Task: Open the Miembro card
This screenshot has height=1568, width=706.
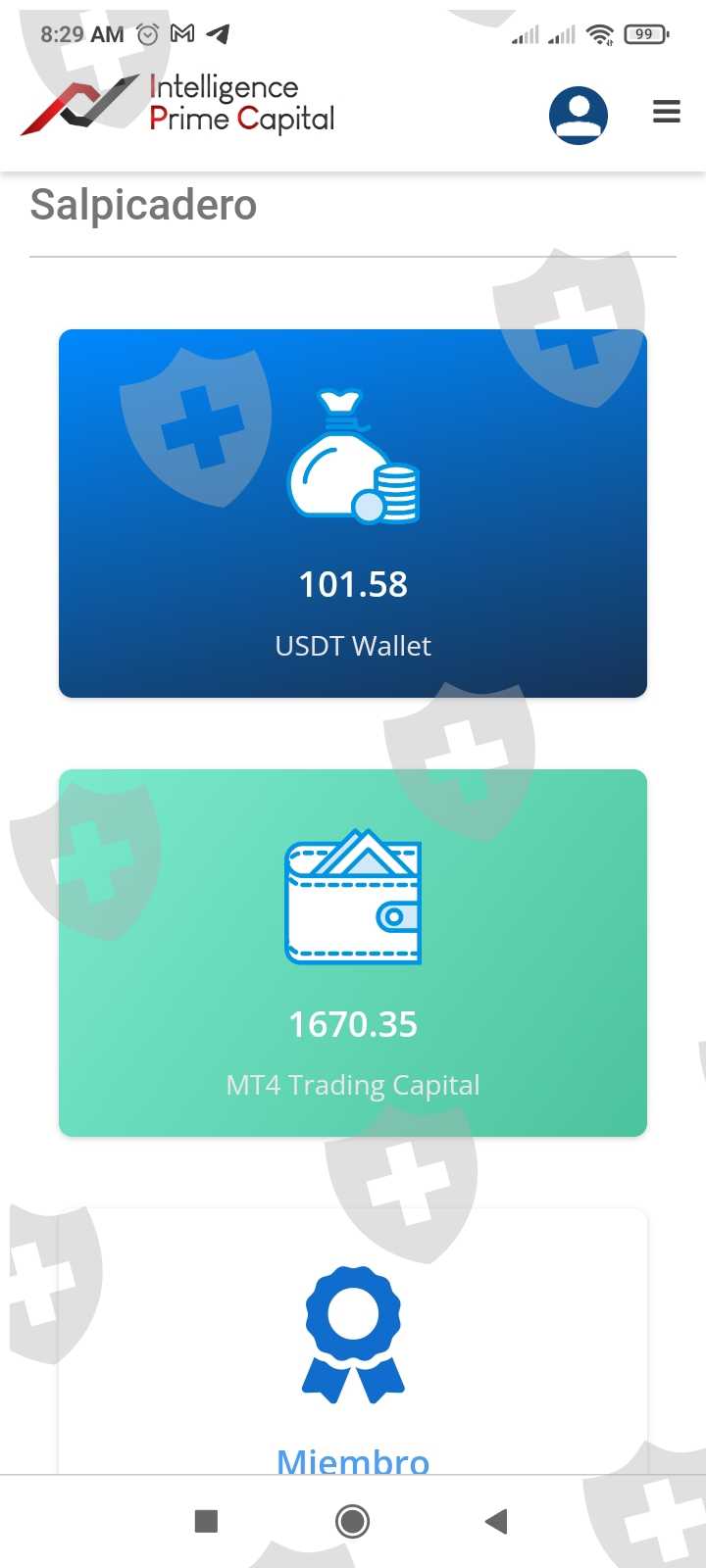Action: (x=353, y=1352)
